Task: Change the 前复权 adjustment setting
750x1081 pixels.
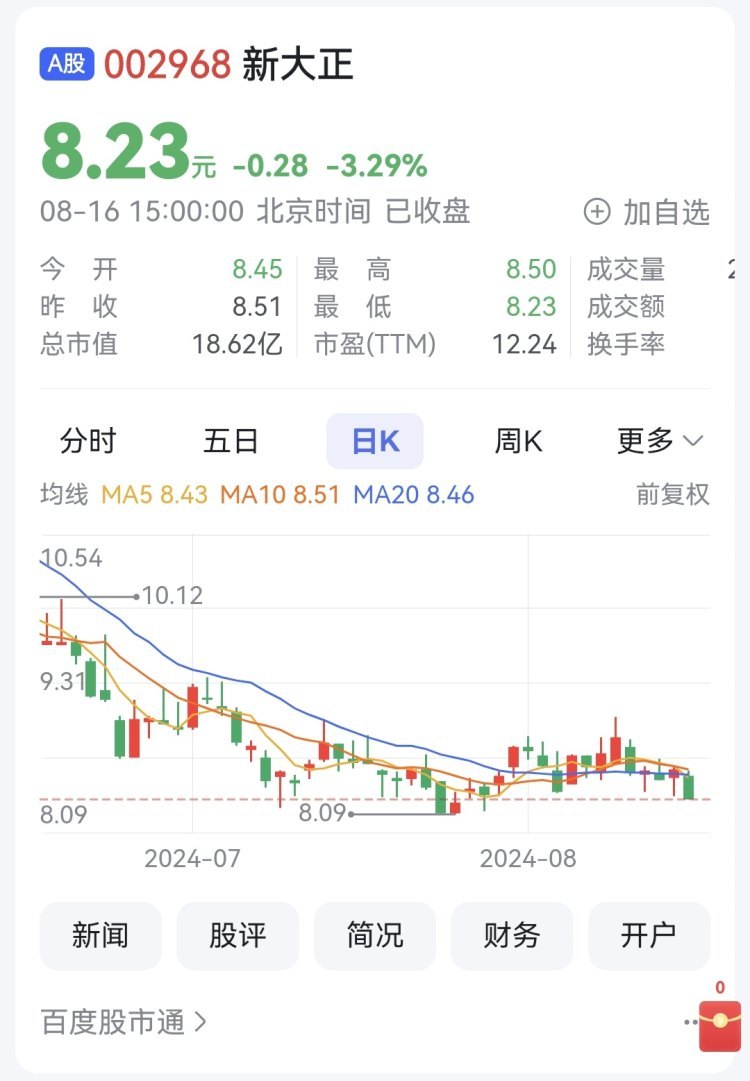Action: 673,494
